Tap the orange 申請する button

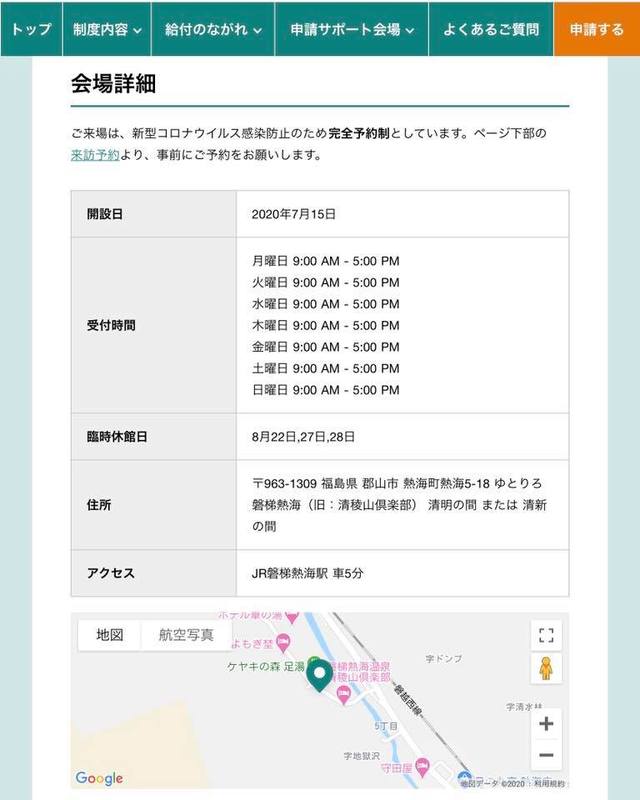(596, 29)
